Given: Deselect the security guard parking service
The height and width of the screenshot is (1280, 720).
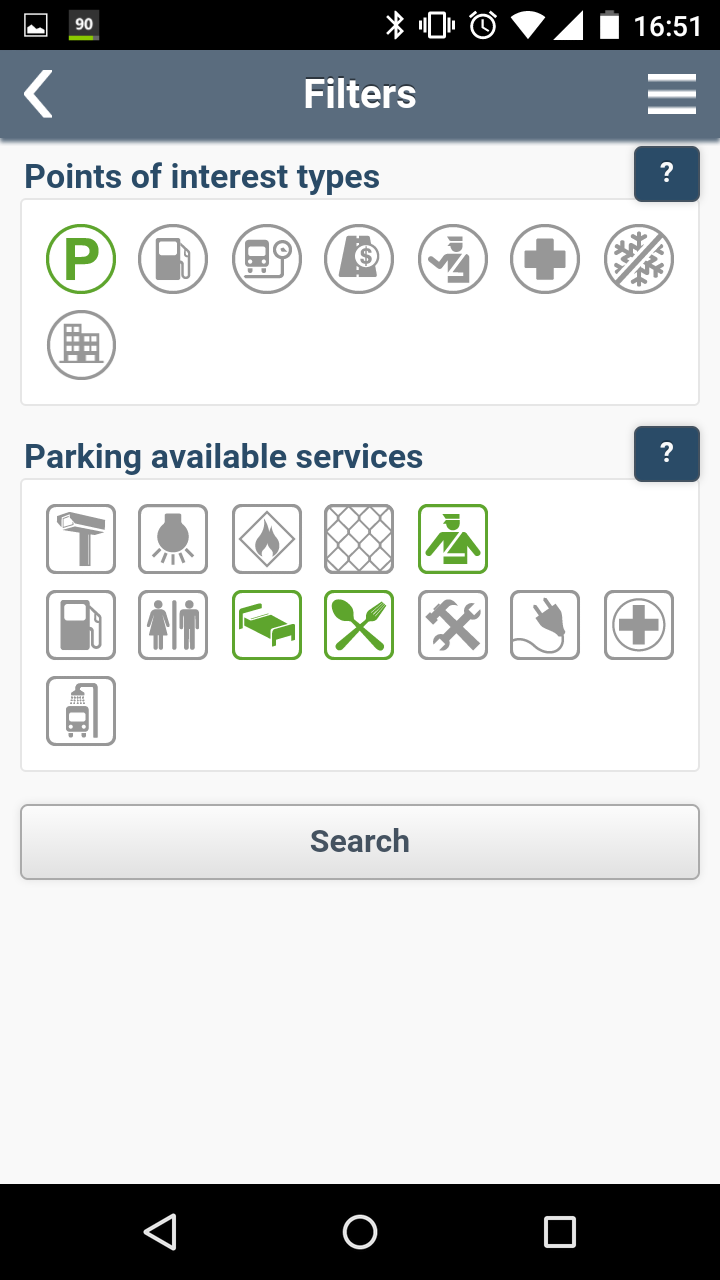Looking at the screenshot, I should tap(452, 539).
